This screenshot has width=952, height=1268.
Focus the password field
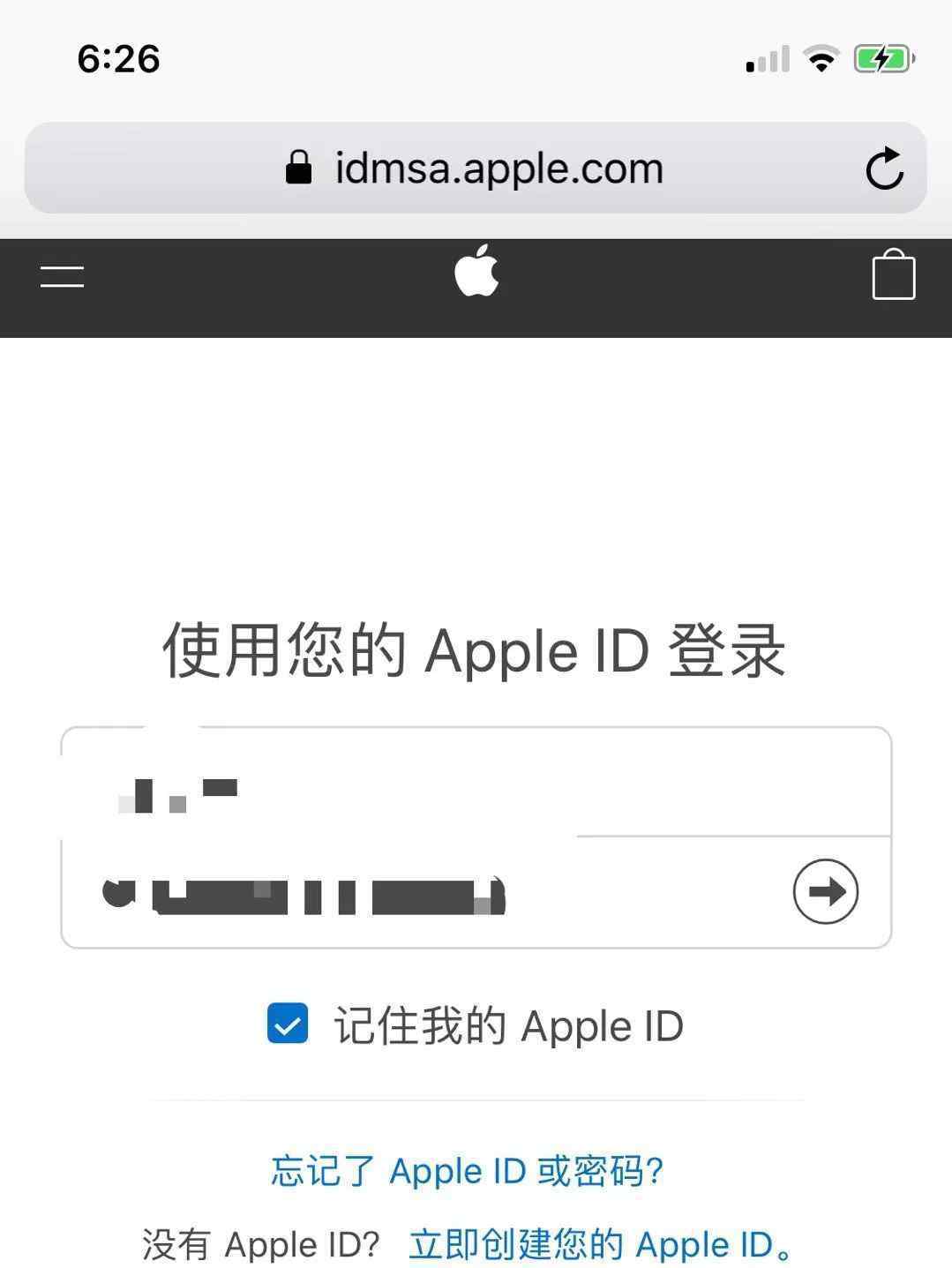point(424,893)
